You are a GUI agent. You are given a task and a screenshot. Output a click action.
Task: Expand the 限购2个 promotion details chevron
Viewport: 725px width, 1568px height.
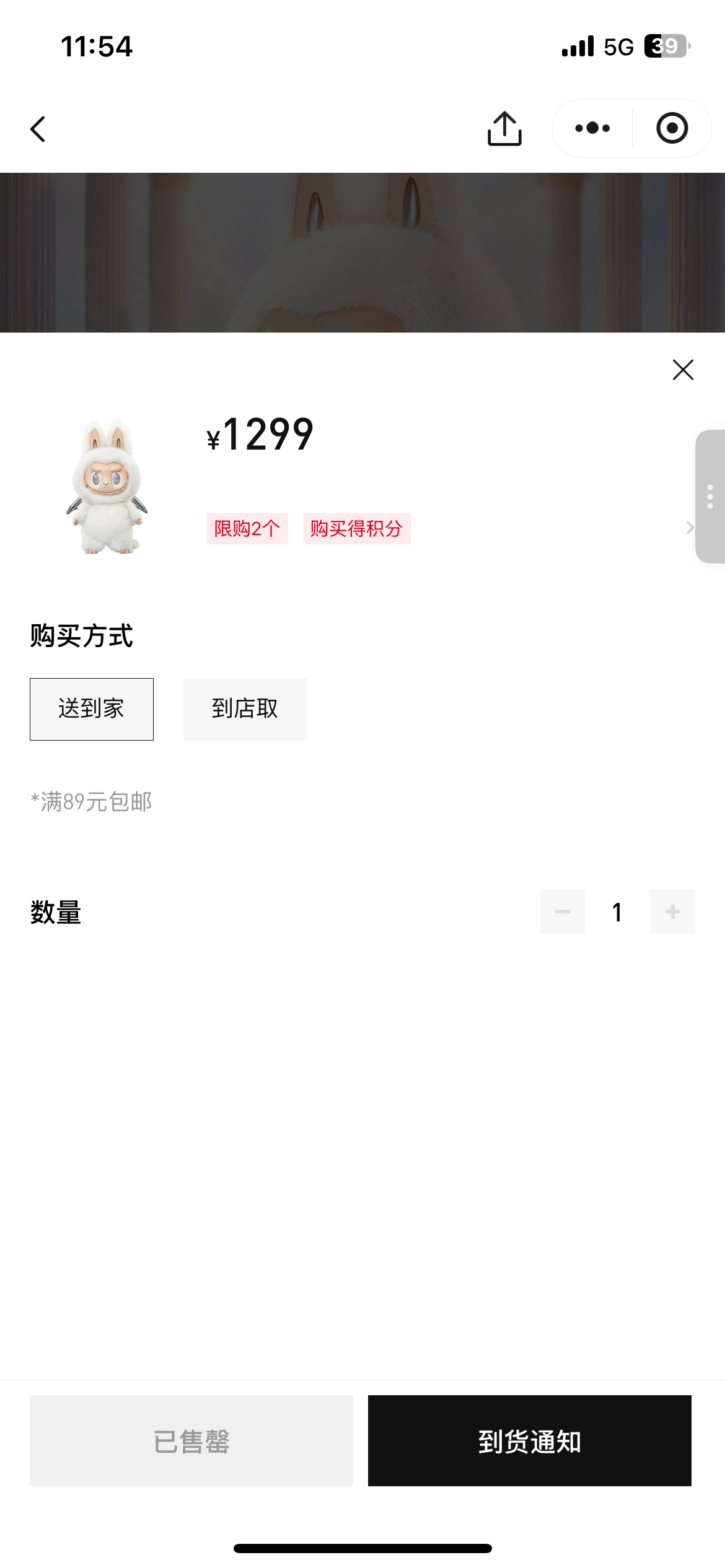[689, 528]
